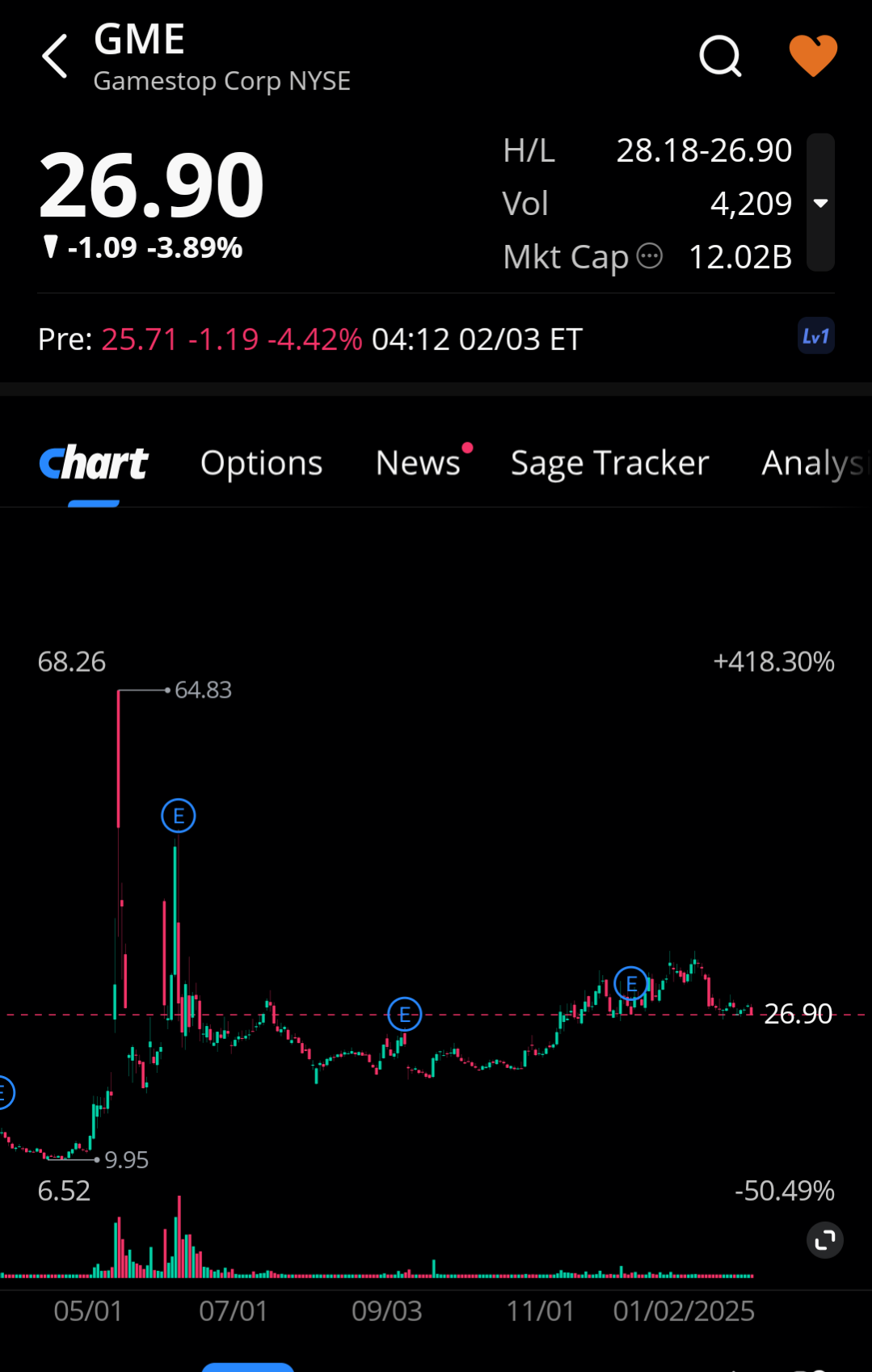
Task: Select the Chart tab
Action: pyautogui.click(x=94, y=463)
